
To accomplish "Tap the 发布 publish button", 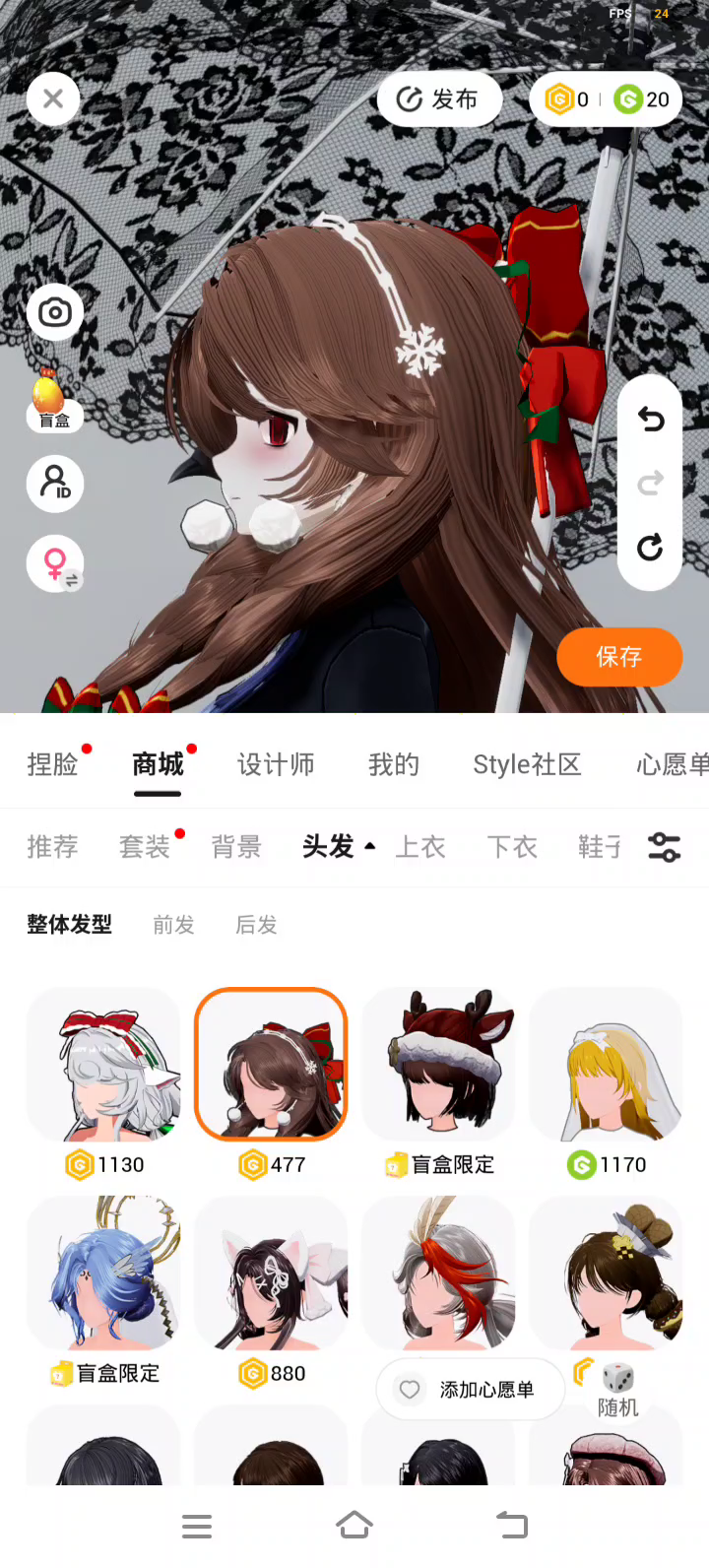I will (x=439, y=98).
